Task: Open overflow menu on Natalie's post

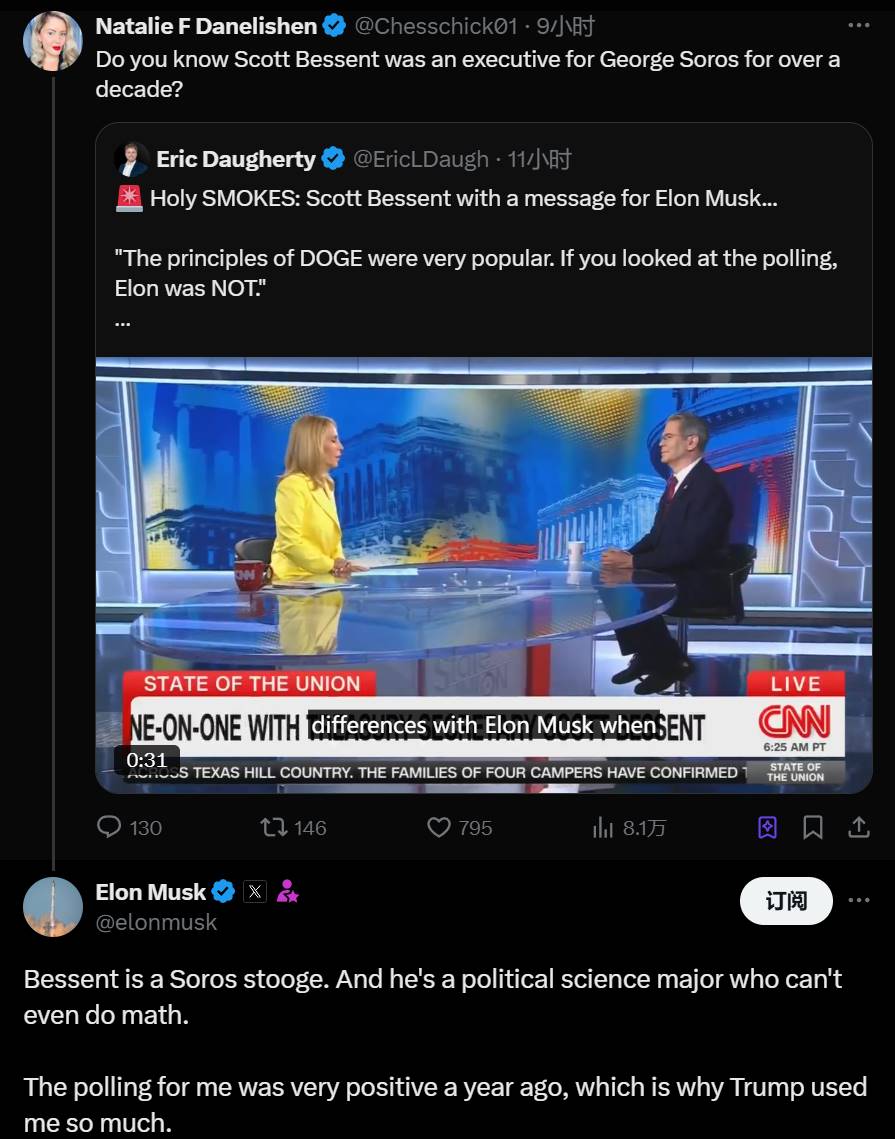Action: [858, 26]
